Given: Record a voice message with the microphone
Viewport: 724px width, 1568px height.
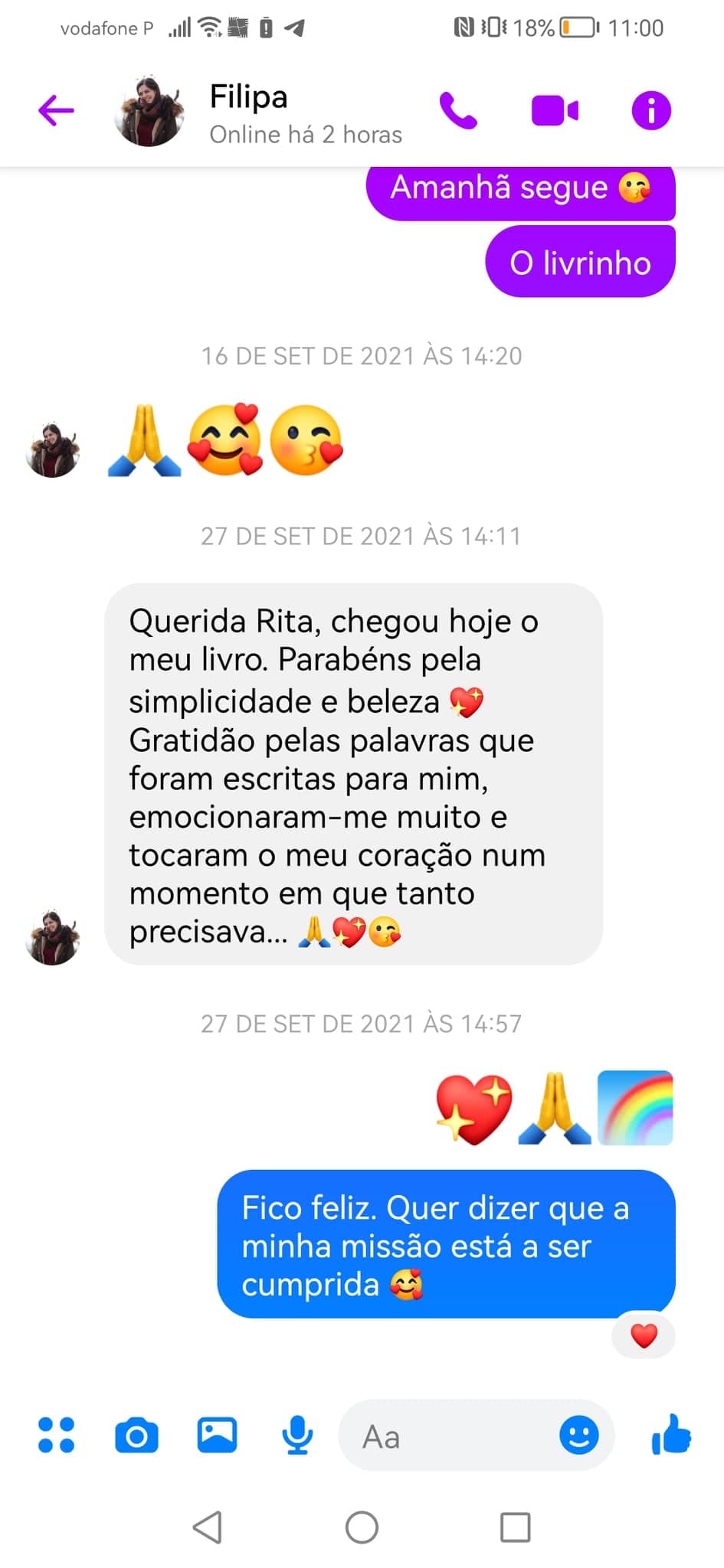Looking at the screenshot, I should [x=297, y=1436].
